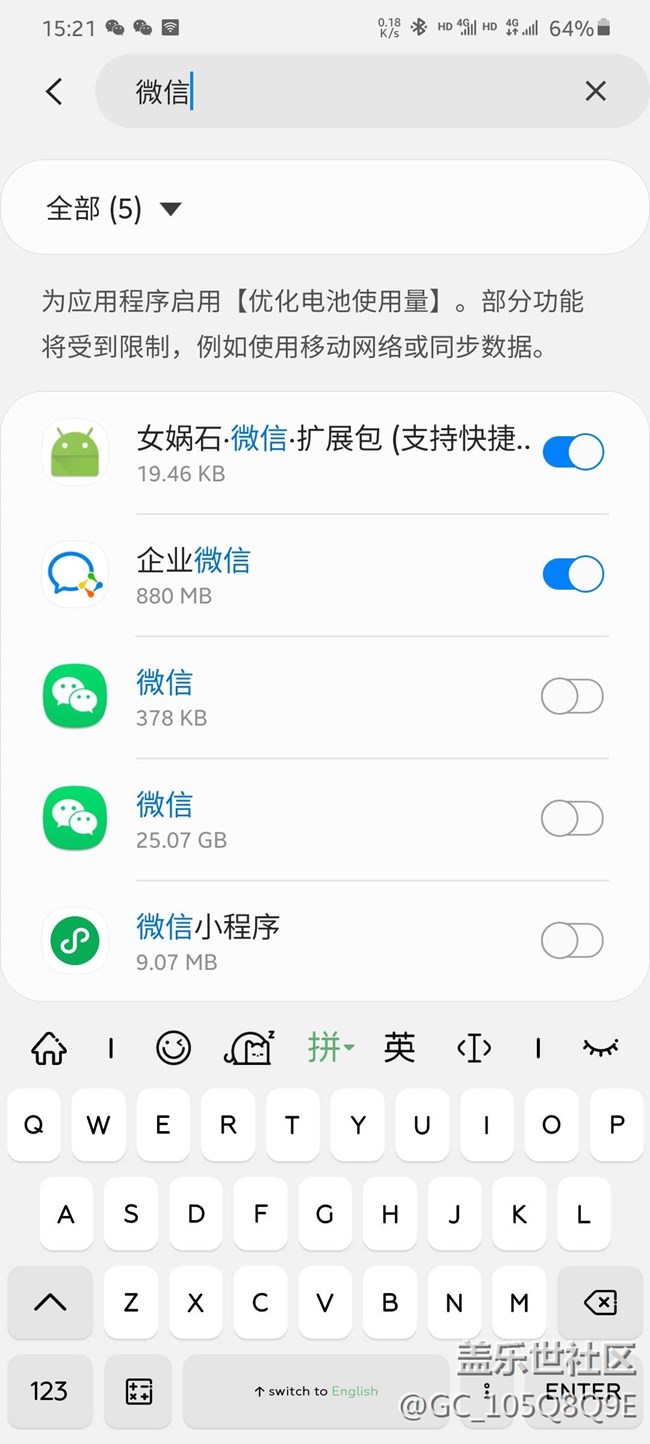This screenshot has height=1444, width=650.
Task: Switch keyboard to 英 input
Action: (399, 1047)
